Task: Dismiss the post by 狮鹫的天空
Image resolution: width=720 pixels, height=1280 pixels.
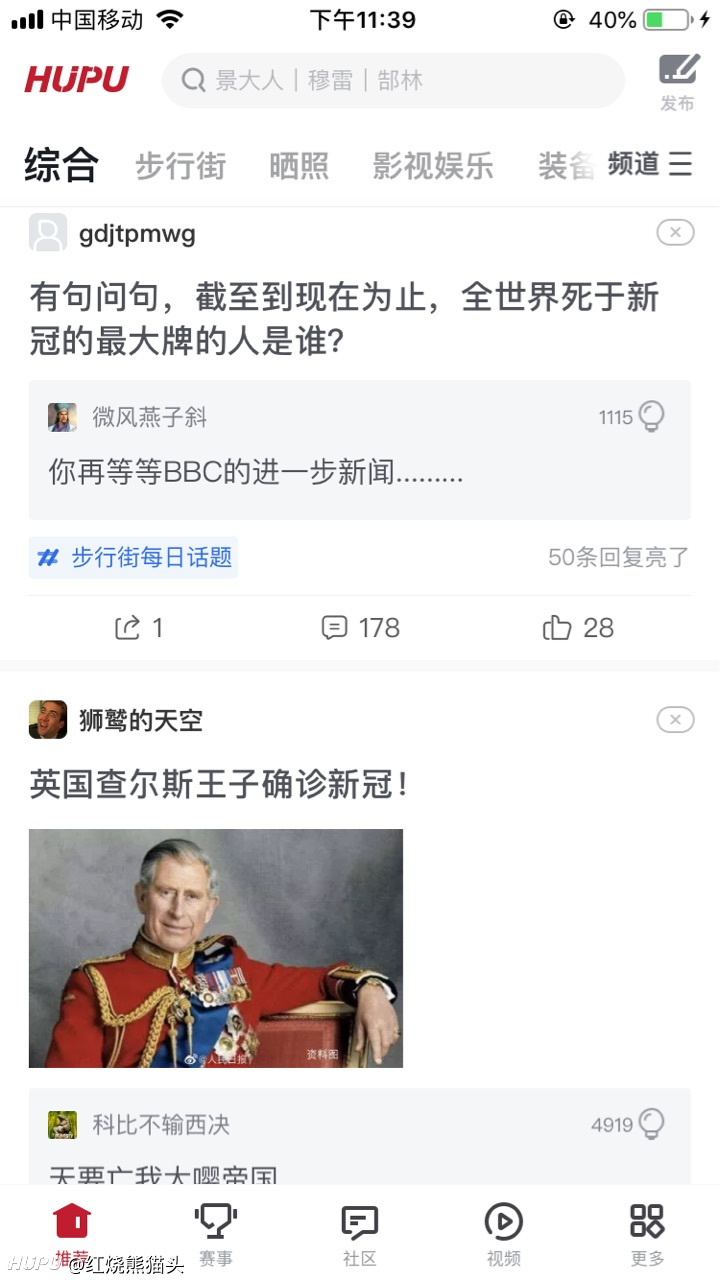Action: coord(675,720)
